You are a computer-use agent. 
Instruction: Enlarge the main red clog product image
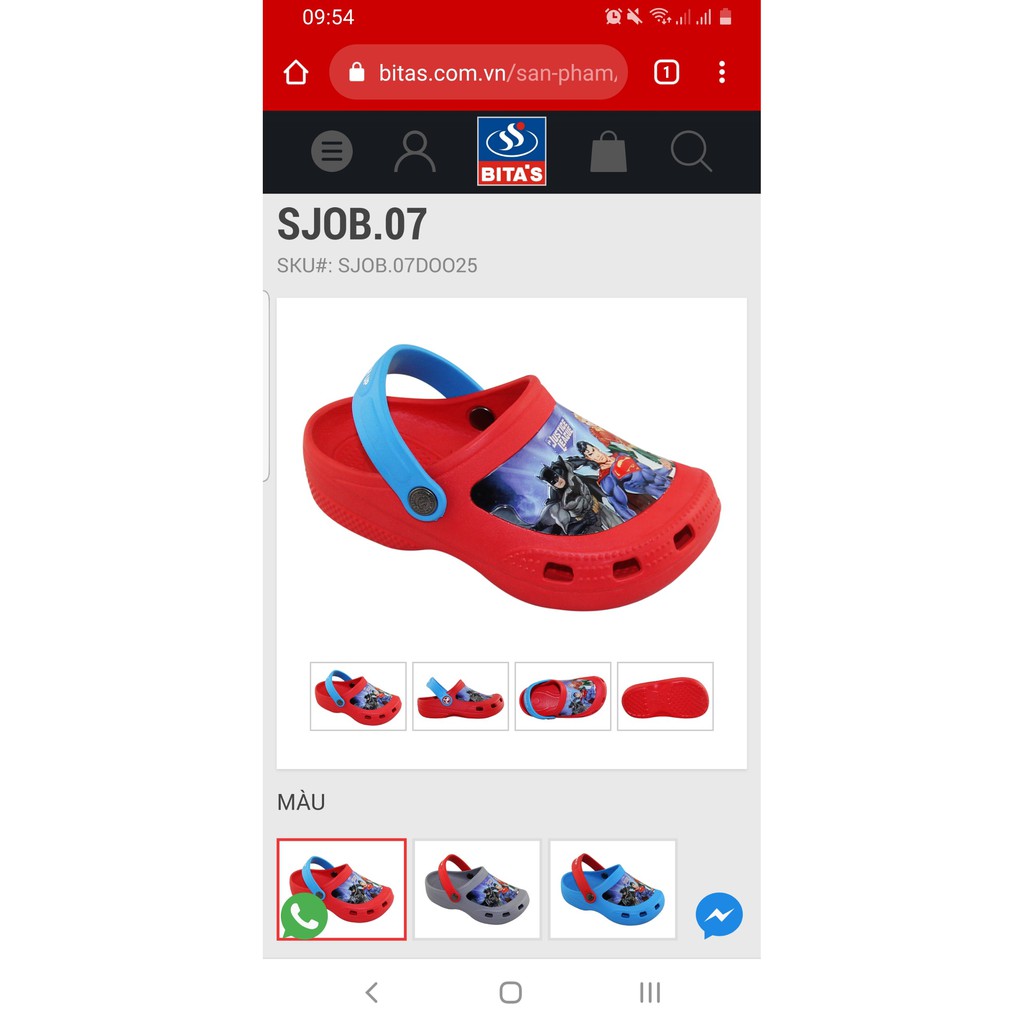(x=511, y=475)
